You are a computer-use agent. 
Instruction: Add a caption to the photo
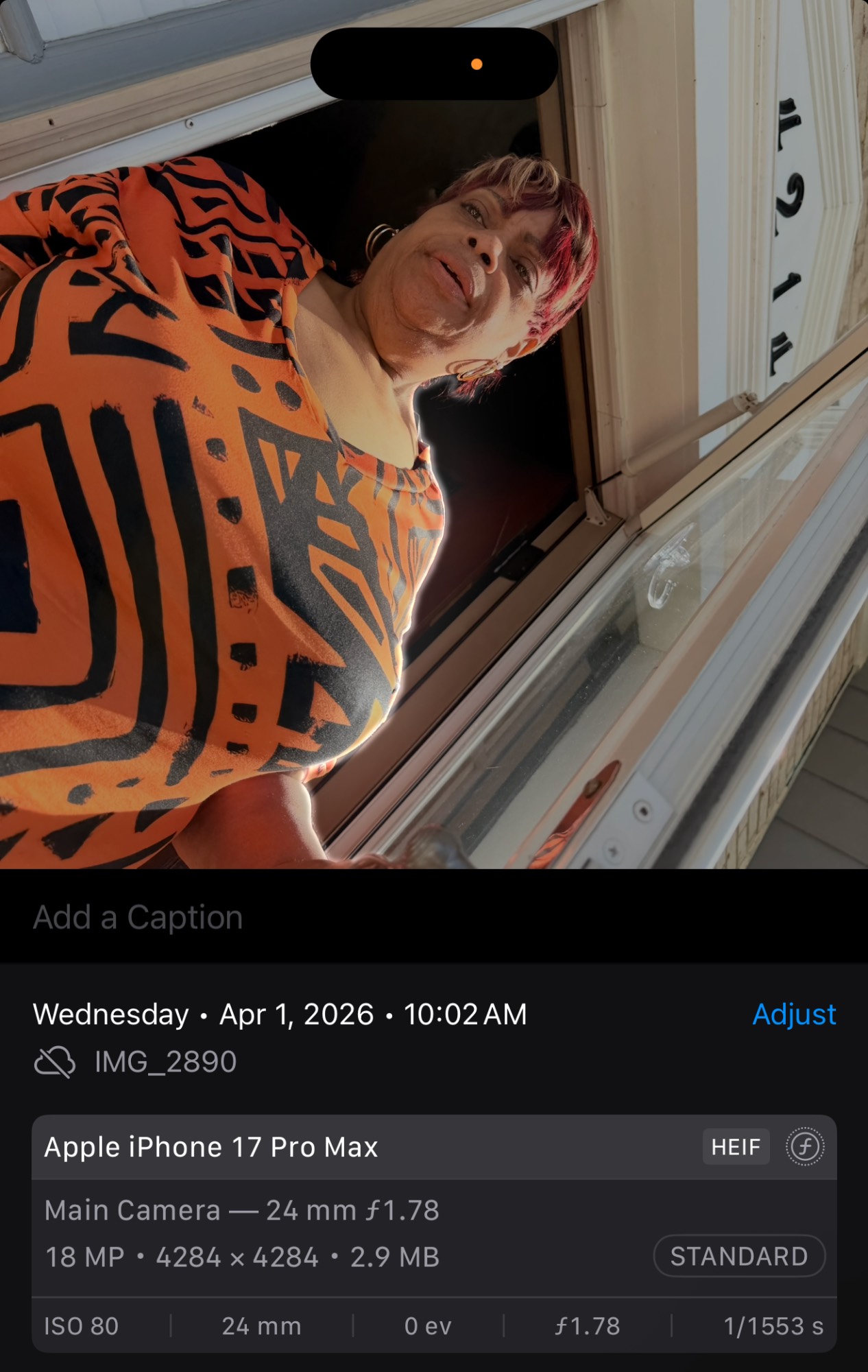tap(138, 917)
